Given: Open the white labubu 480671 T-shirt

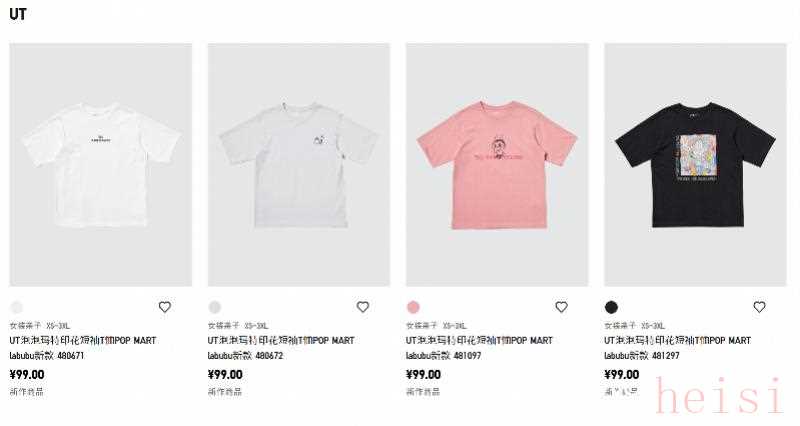Looking at the screenshot, I should click(100, 165).
